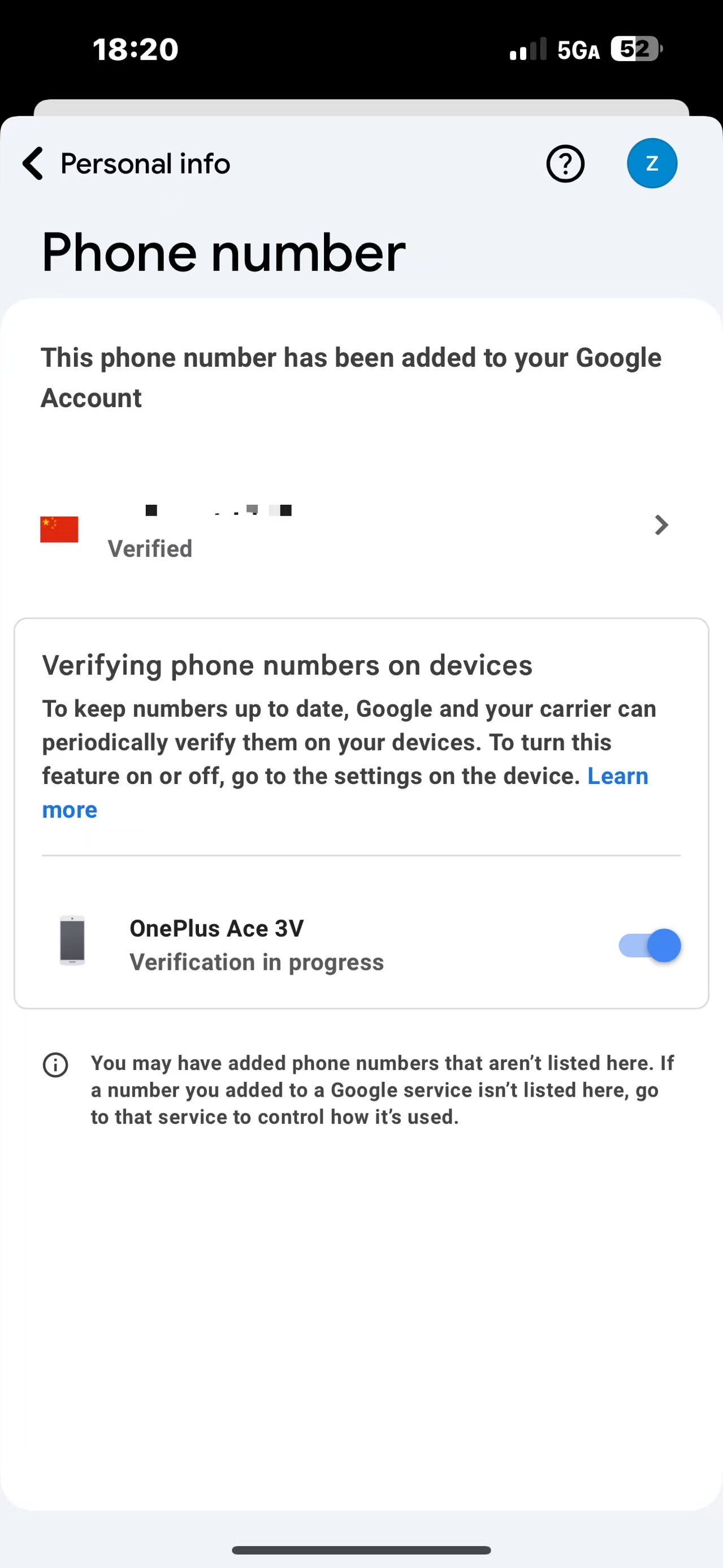The image size is (723, 1568).
Task: Open the help question mark icon
Action: tap(565, 164)
